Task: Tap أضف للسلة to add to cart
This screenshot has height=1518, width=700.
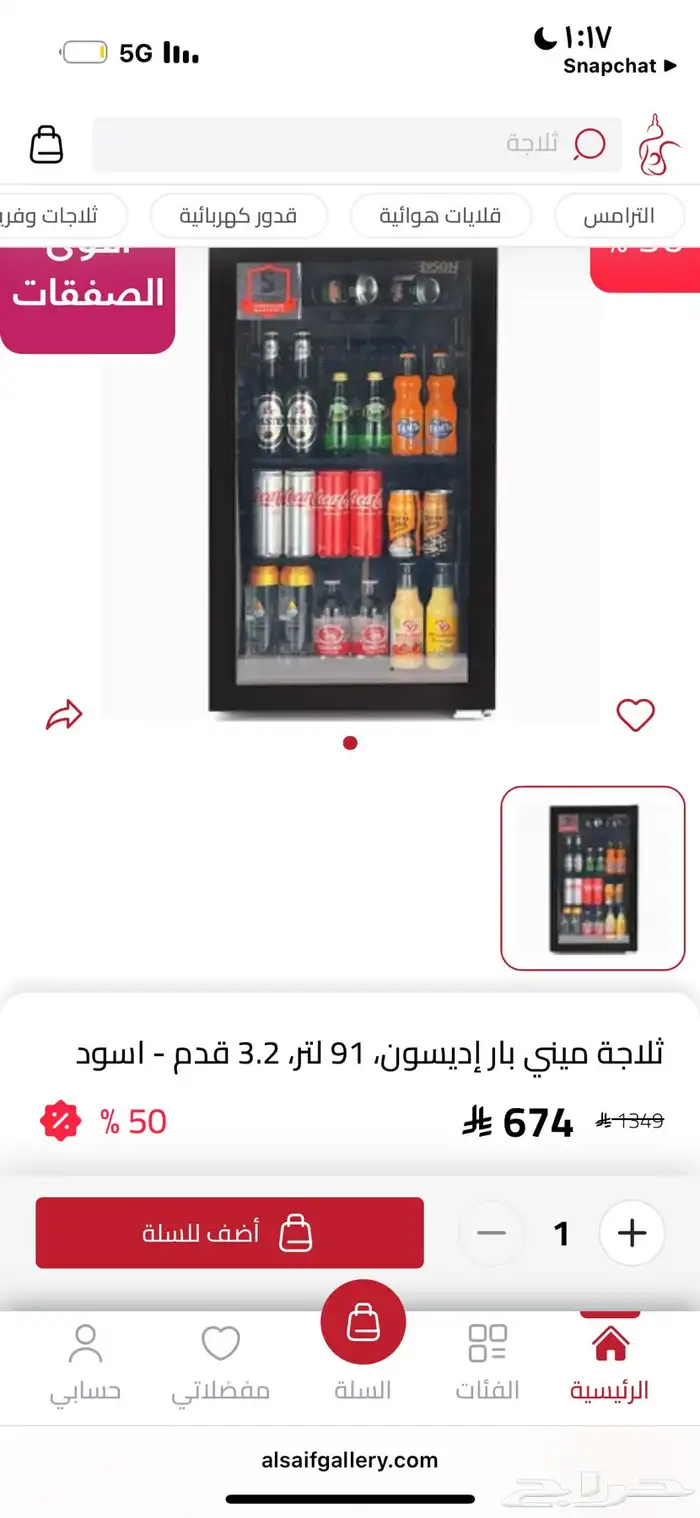Action: pyautogui.click(x=229, y=1233)
